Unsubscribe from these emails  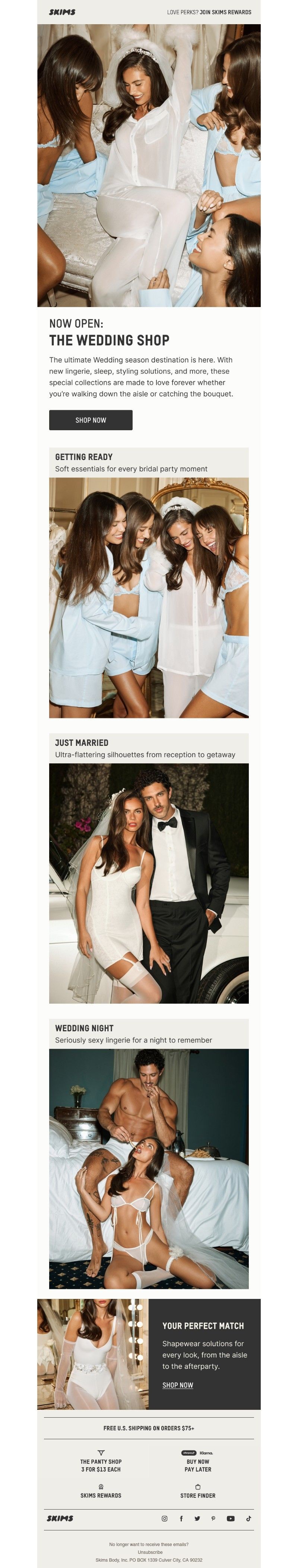coord(150,1552)
